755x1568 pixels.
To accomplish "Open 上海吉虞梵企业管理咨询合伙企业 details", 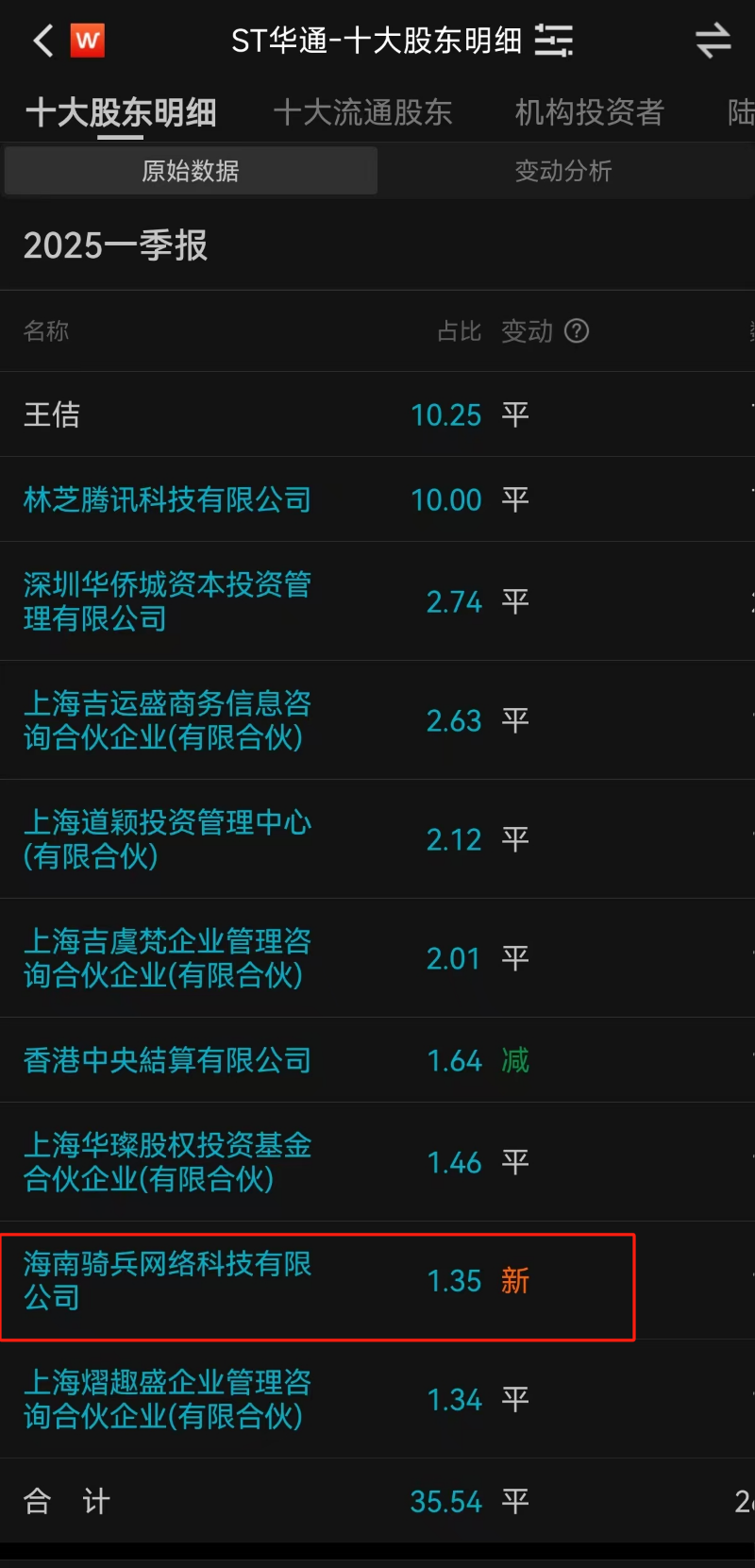I will click(167, 958).
